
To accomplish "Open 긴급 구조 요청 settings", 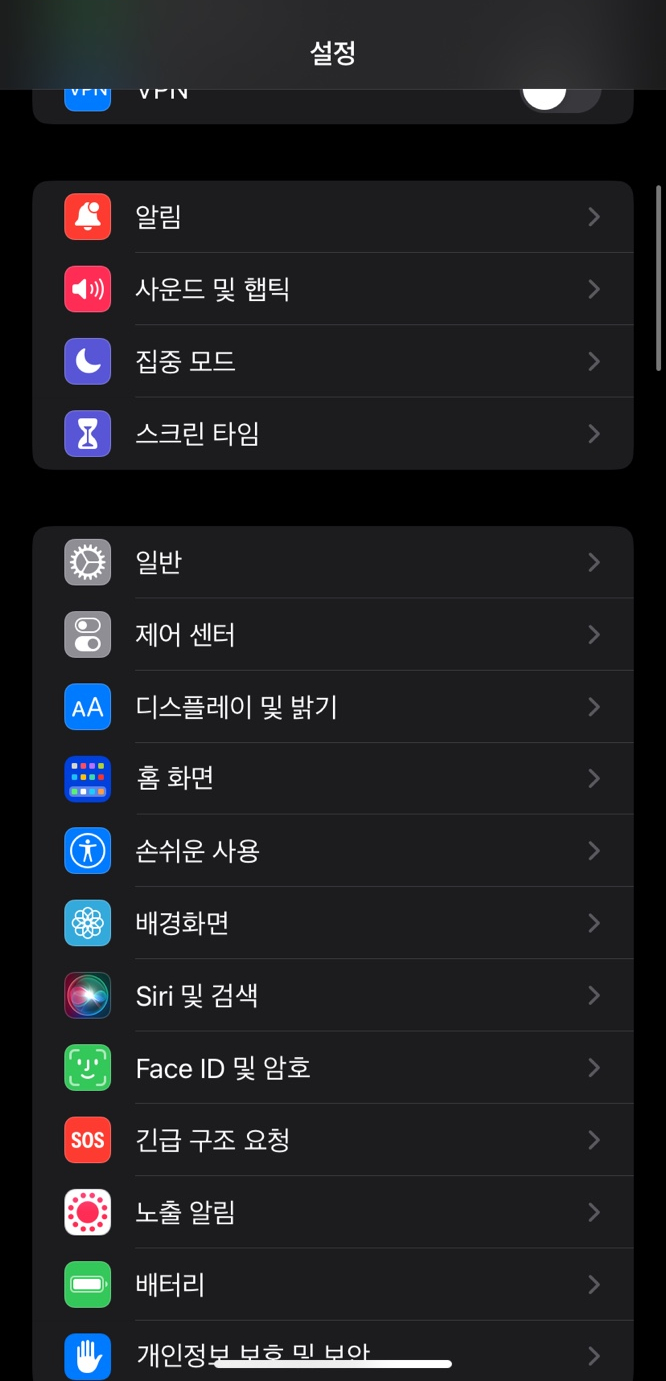I will pos(333,1140).
